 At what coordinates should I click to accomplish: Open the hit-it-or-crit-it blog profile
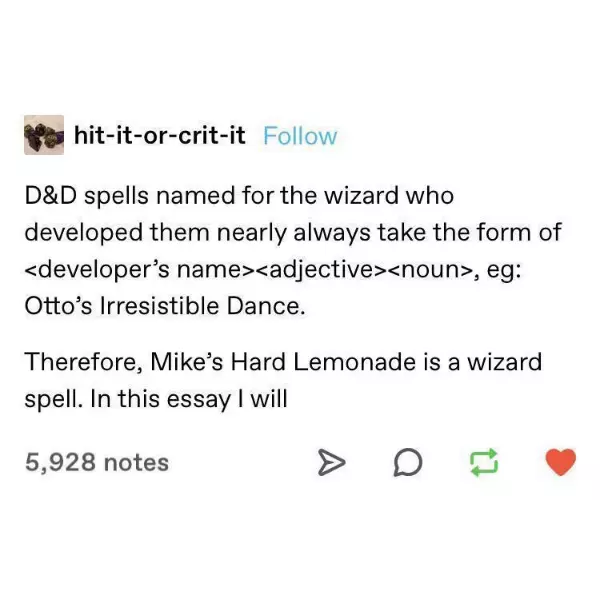(x=160, y=137)
